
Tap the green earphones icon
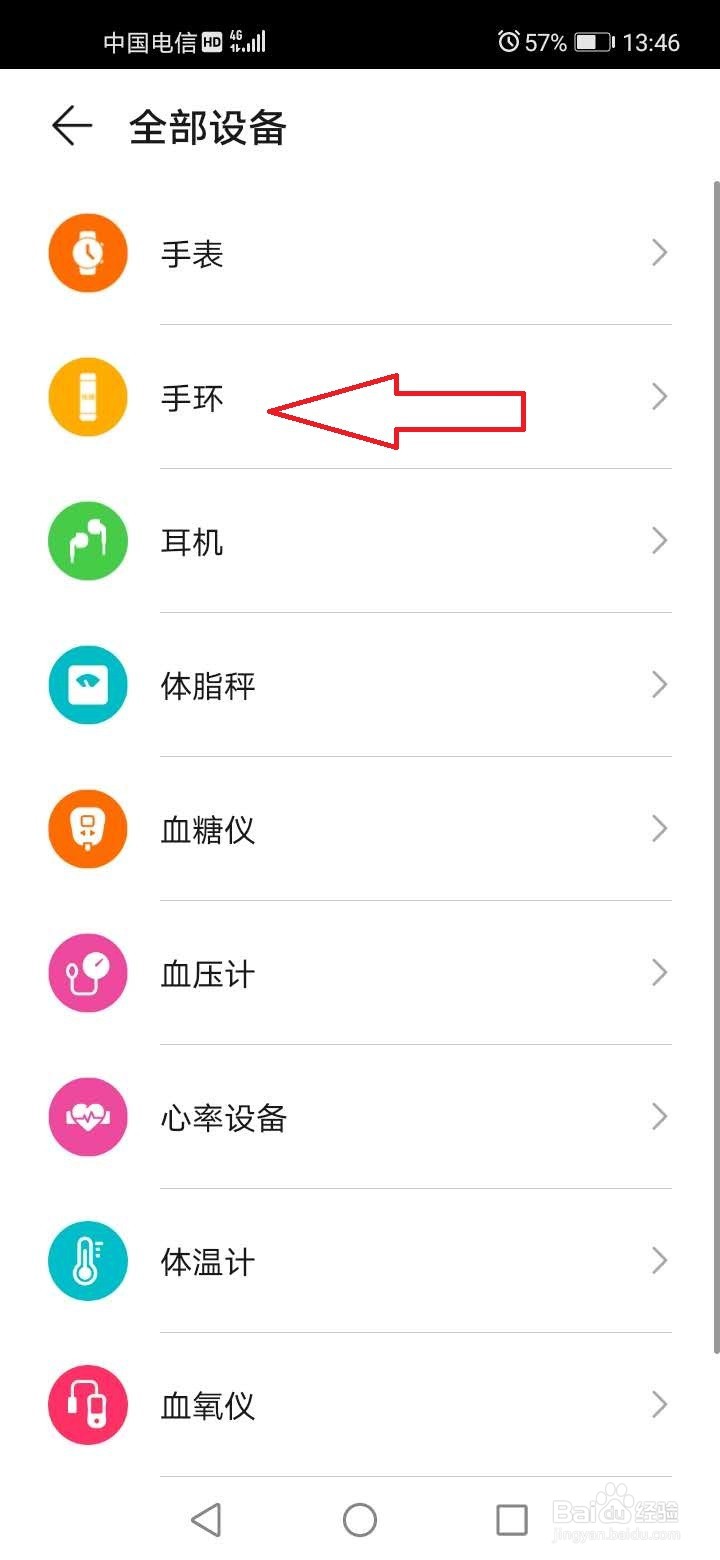[x=88, y=541]
